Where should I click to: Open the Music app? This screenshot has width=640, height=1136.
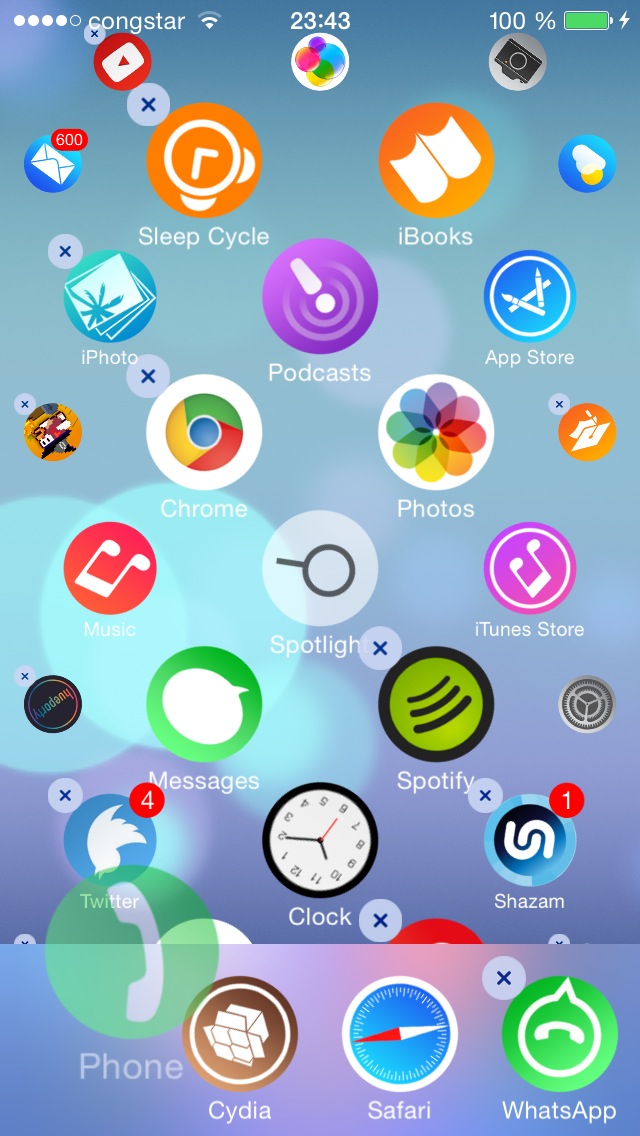pyautogui.click(x=110, y=568)
